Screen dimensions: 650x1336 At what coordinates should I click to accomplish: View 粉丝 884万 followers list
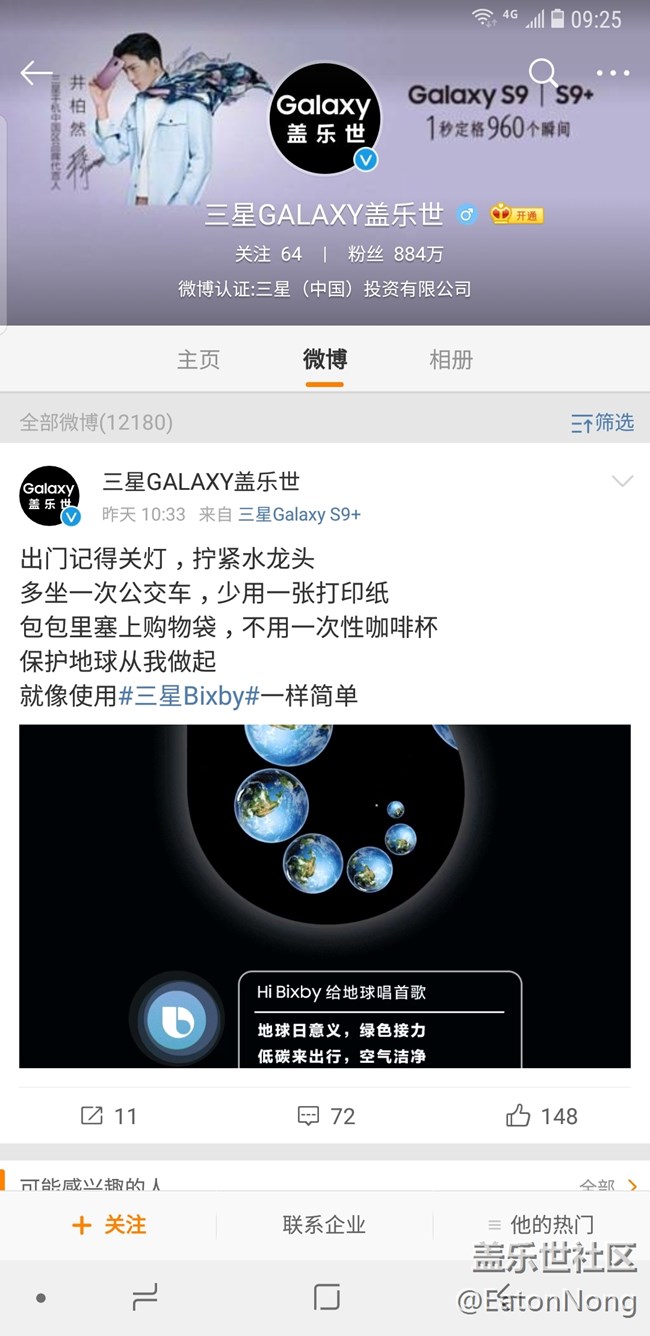(x=395, y=254)
